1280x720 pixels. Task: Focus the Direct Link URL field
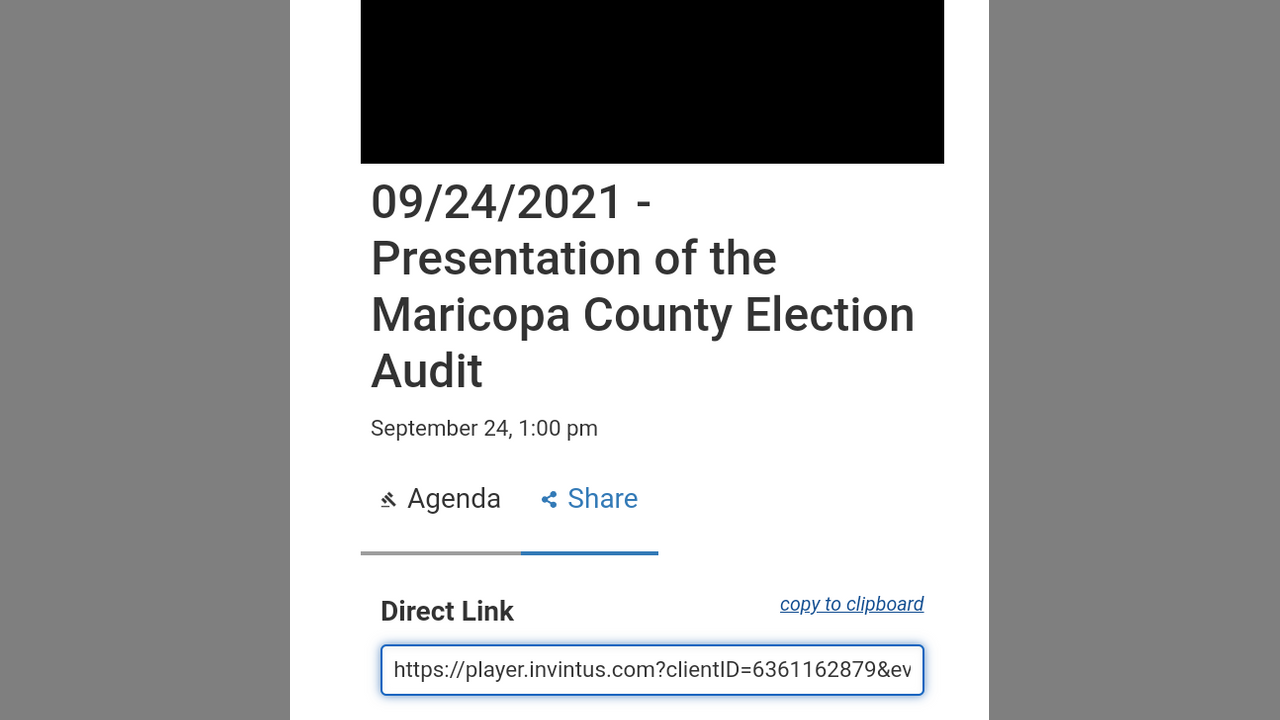[651, 670]
